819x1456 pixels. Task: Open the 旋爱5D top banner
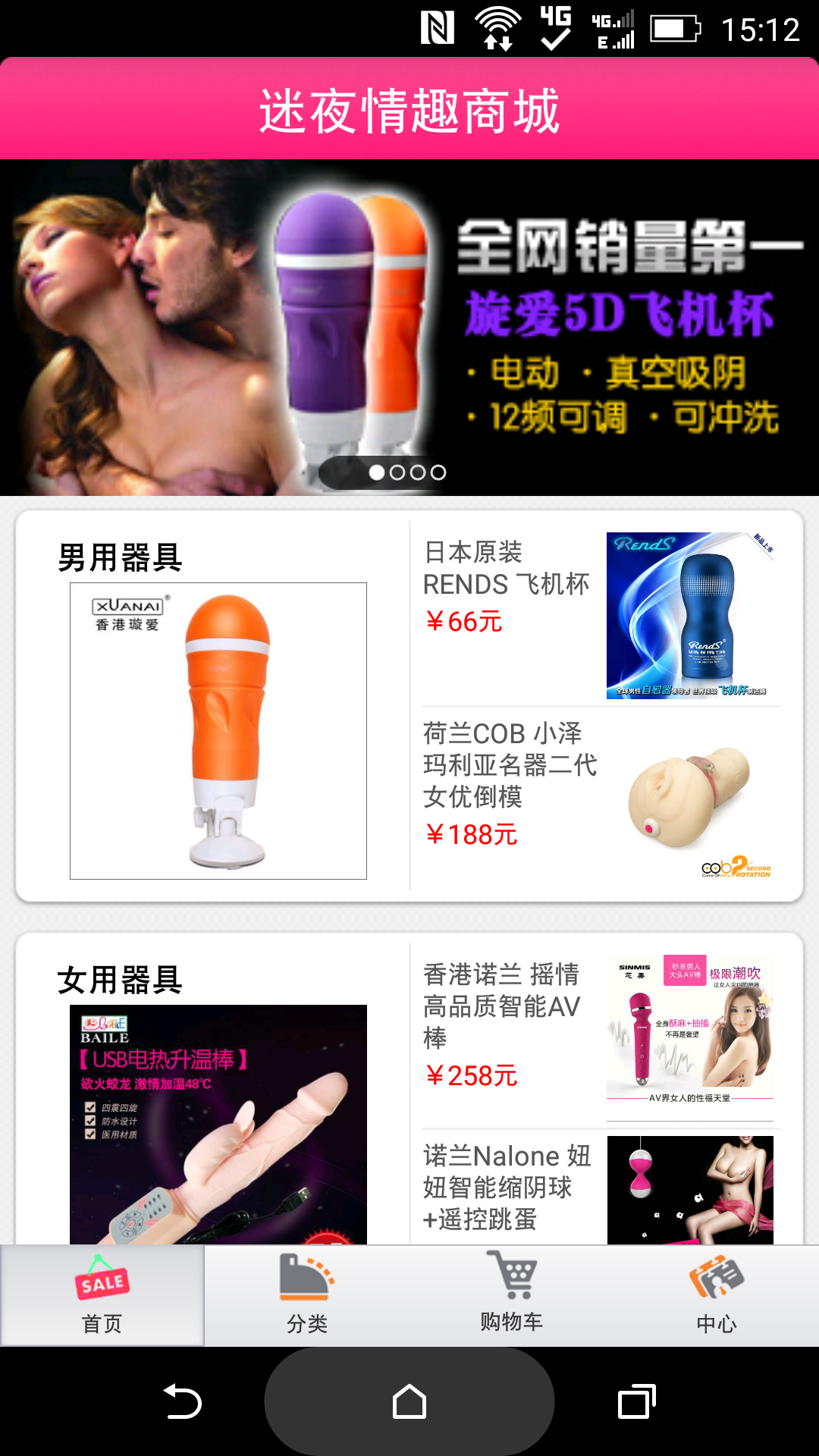pyautogui.click(x=409, y=328)
